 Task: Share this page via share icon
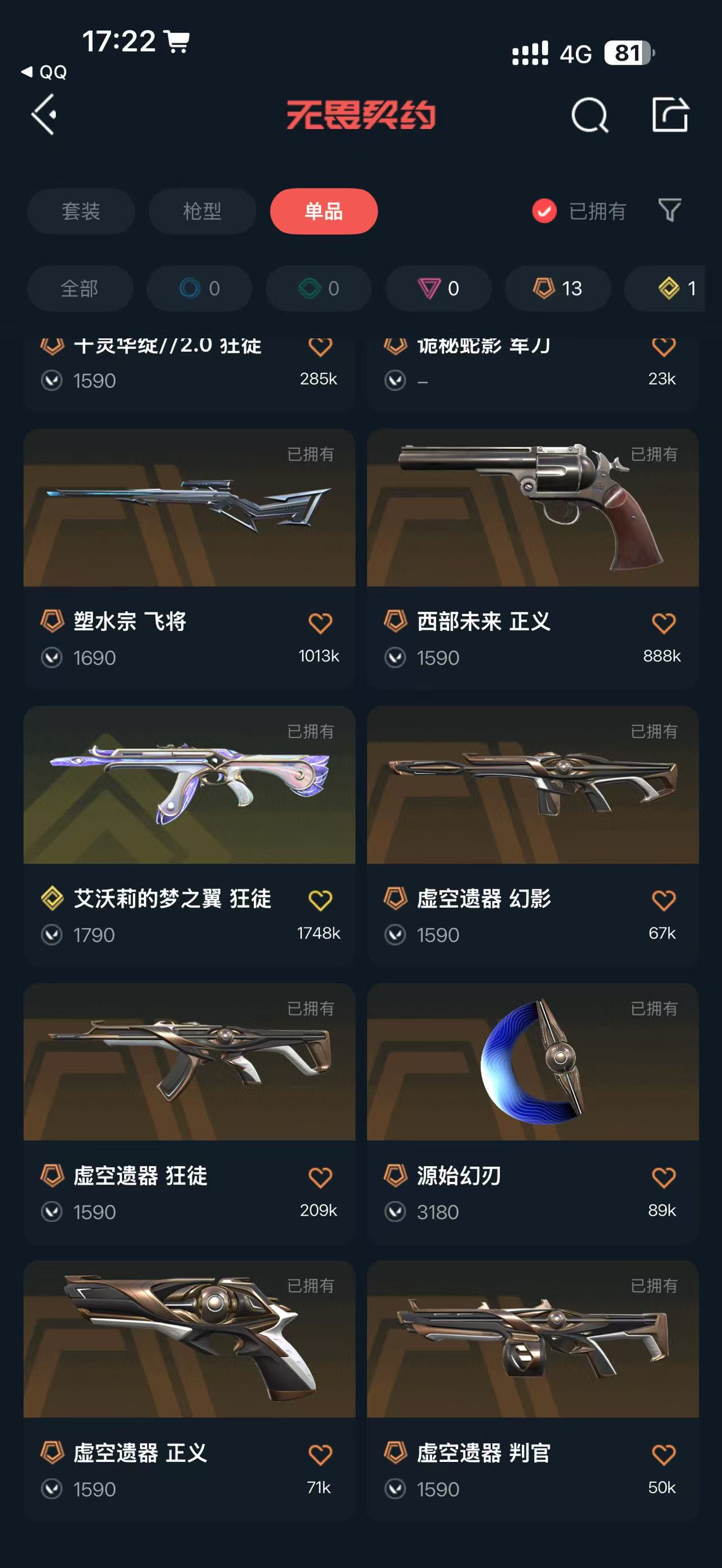(x=670, y=114)
